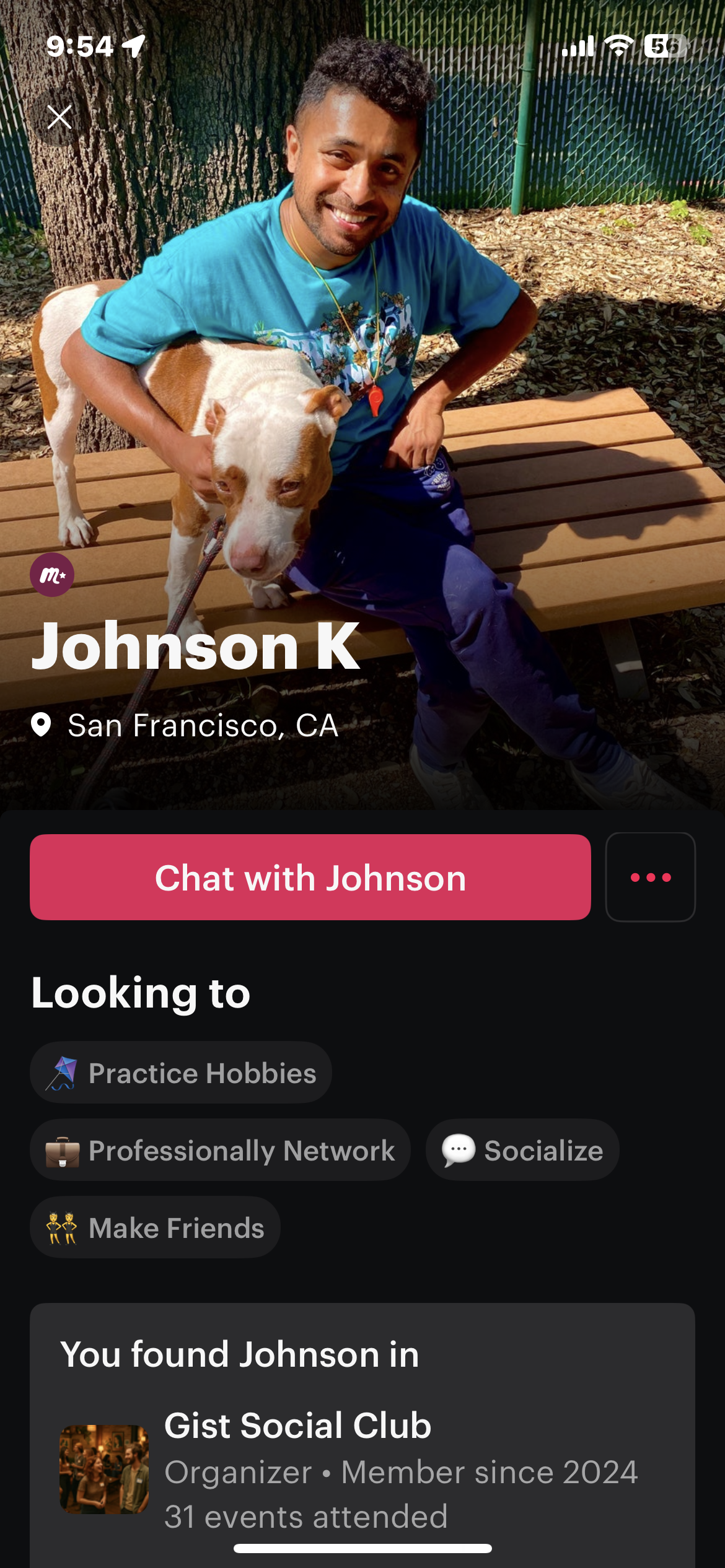
Task: Start a chat with Johnson
Action: pos(310,877)
